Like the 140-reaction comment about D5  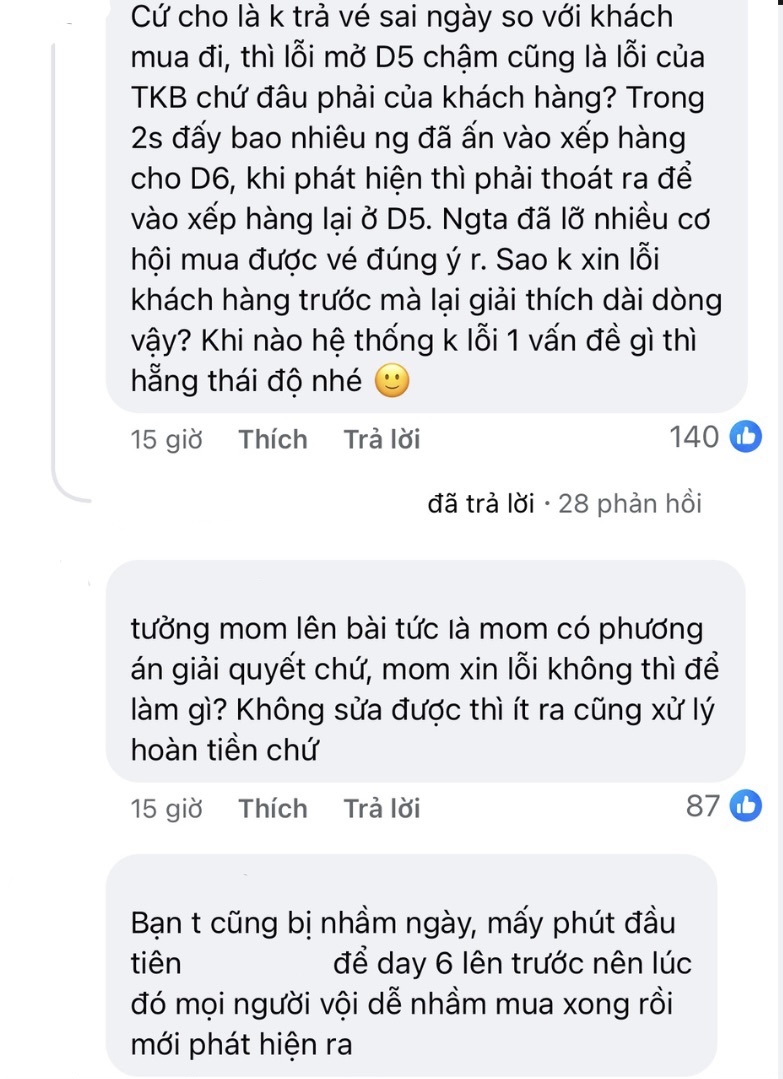click(x=272, y=439)
